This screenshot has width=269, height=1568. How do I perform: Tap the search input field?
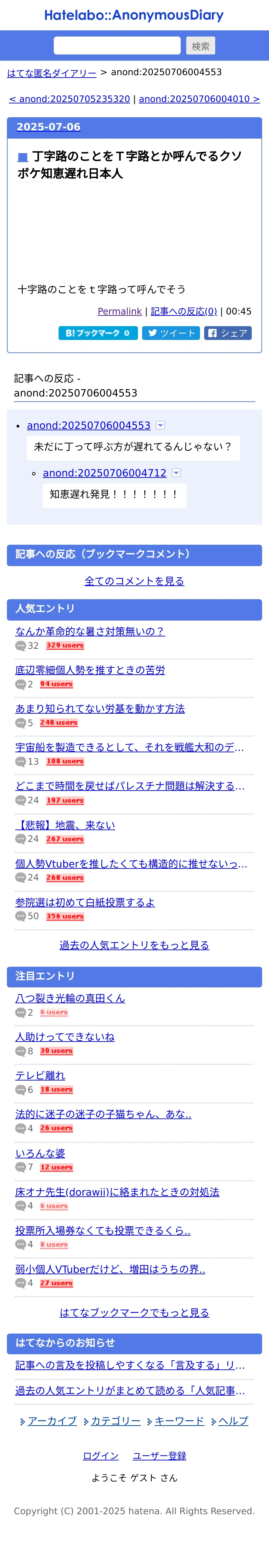[x=117, y=46]
